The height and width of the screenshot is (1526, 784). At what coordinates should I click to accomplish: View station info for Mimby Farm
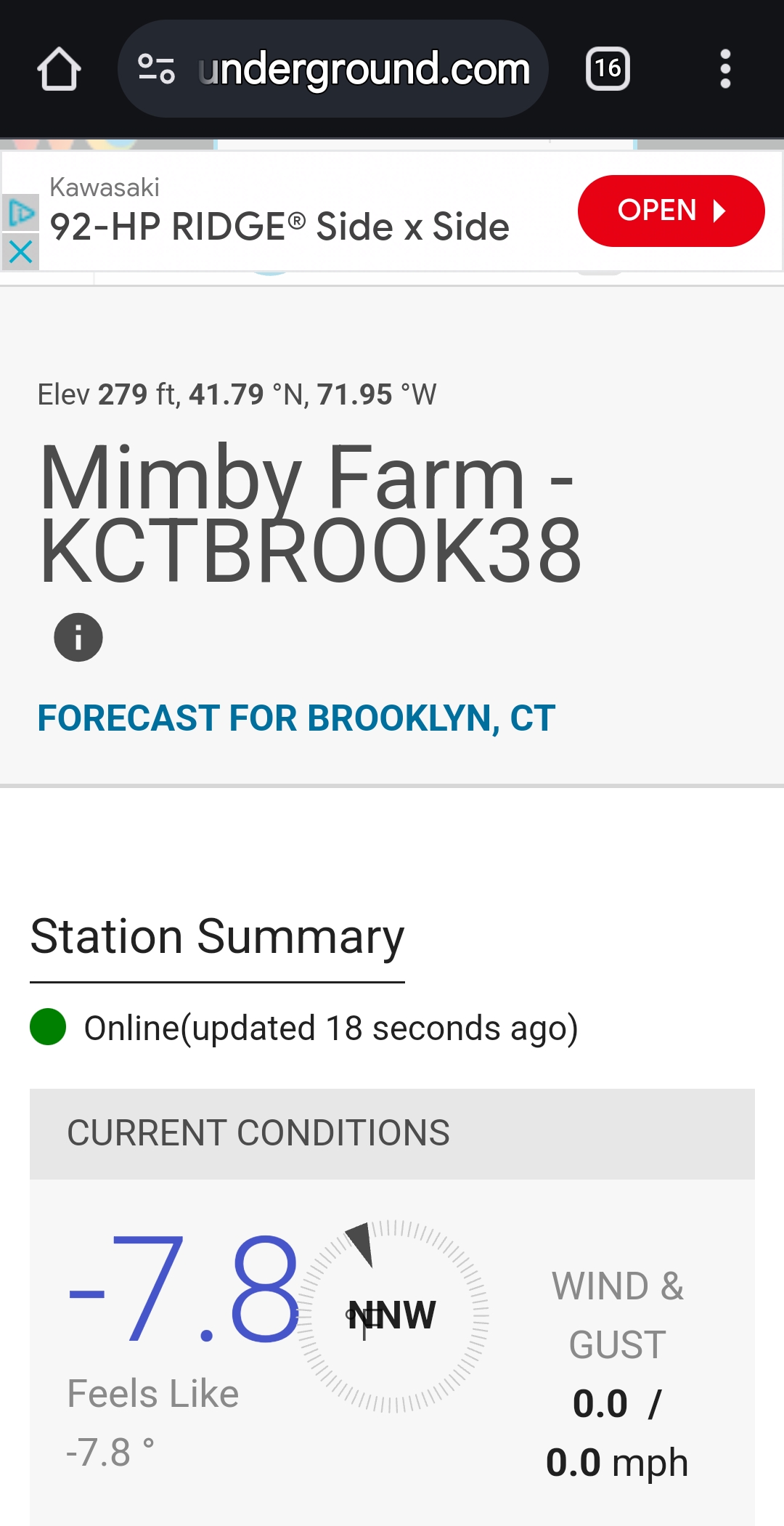(x=78, y=637)
